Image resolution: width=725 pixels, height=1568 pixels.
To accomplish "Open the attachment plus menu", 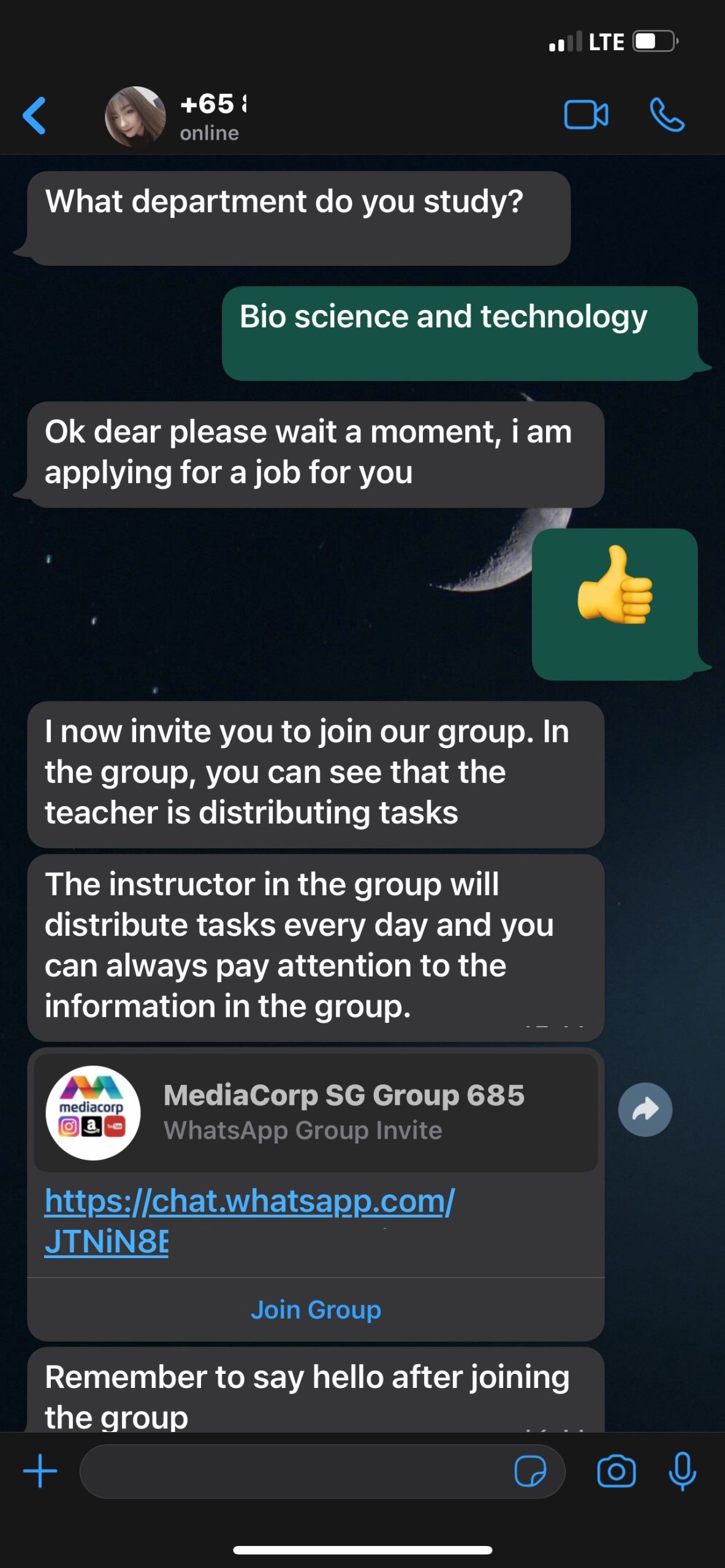I will (x=40, y=1471).
